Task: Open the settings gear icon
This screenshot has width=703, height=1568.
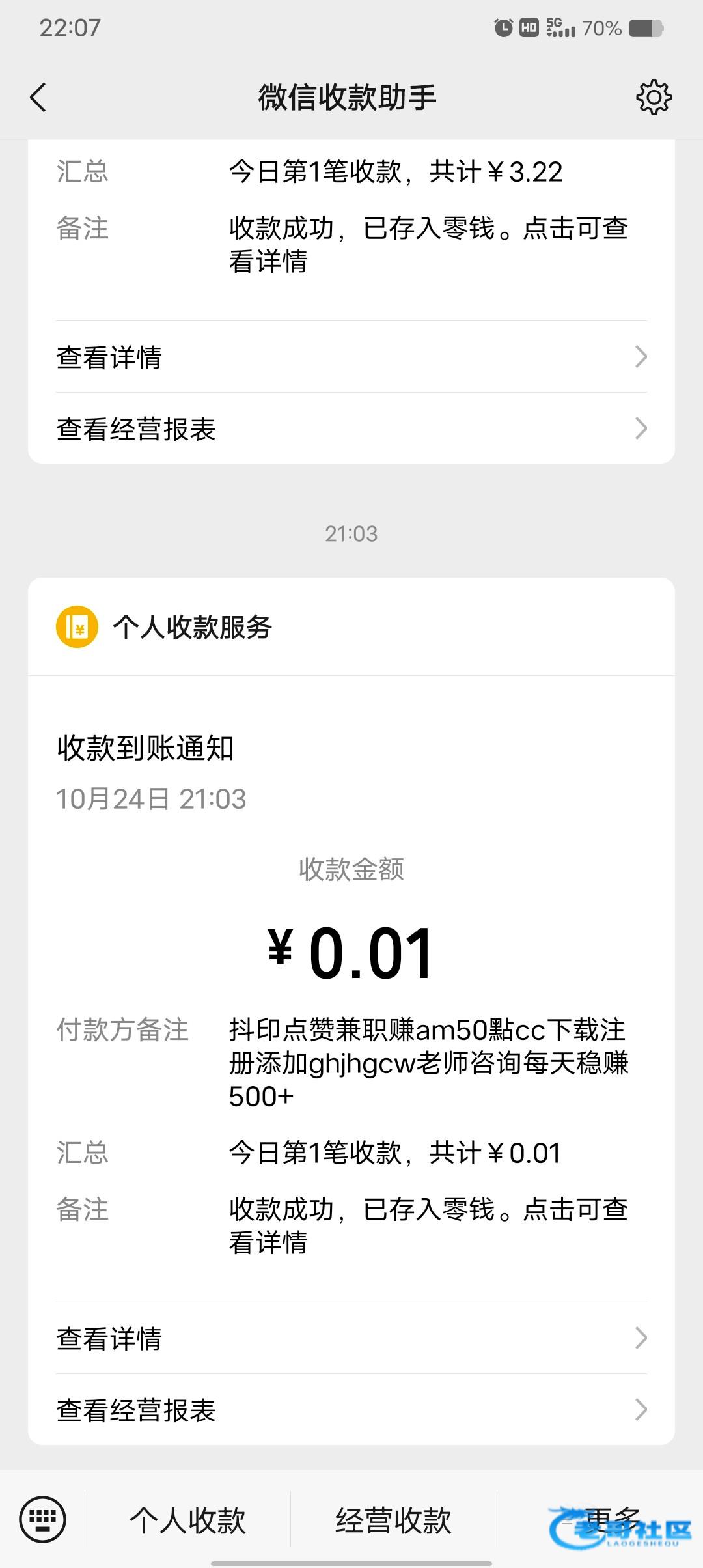Action: tap(653, 98)
